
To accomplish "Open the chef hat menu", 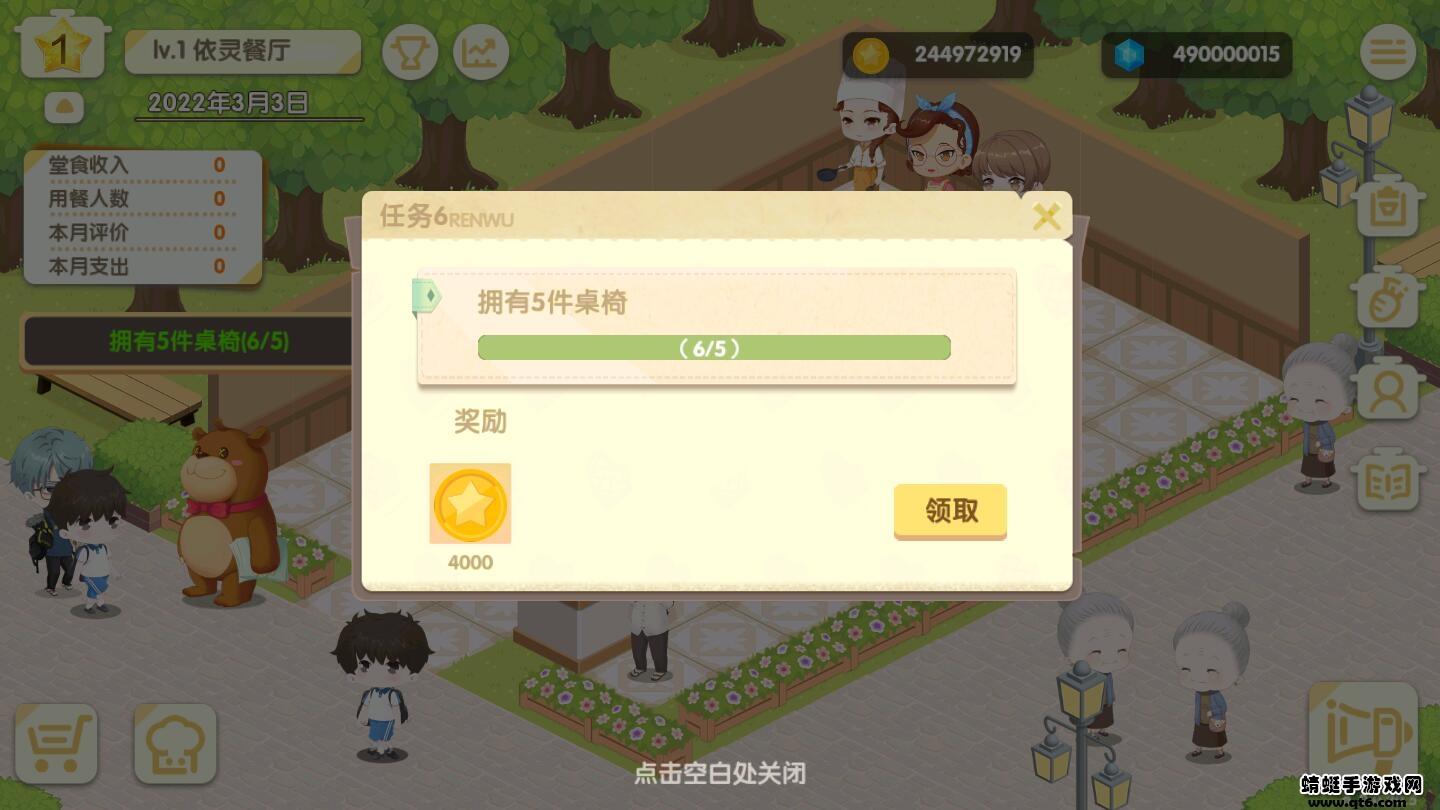I will pos(175,743).
